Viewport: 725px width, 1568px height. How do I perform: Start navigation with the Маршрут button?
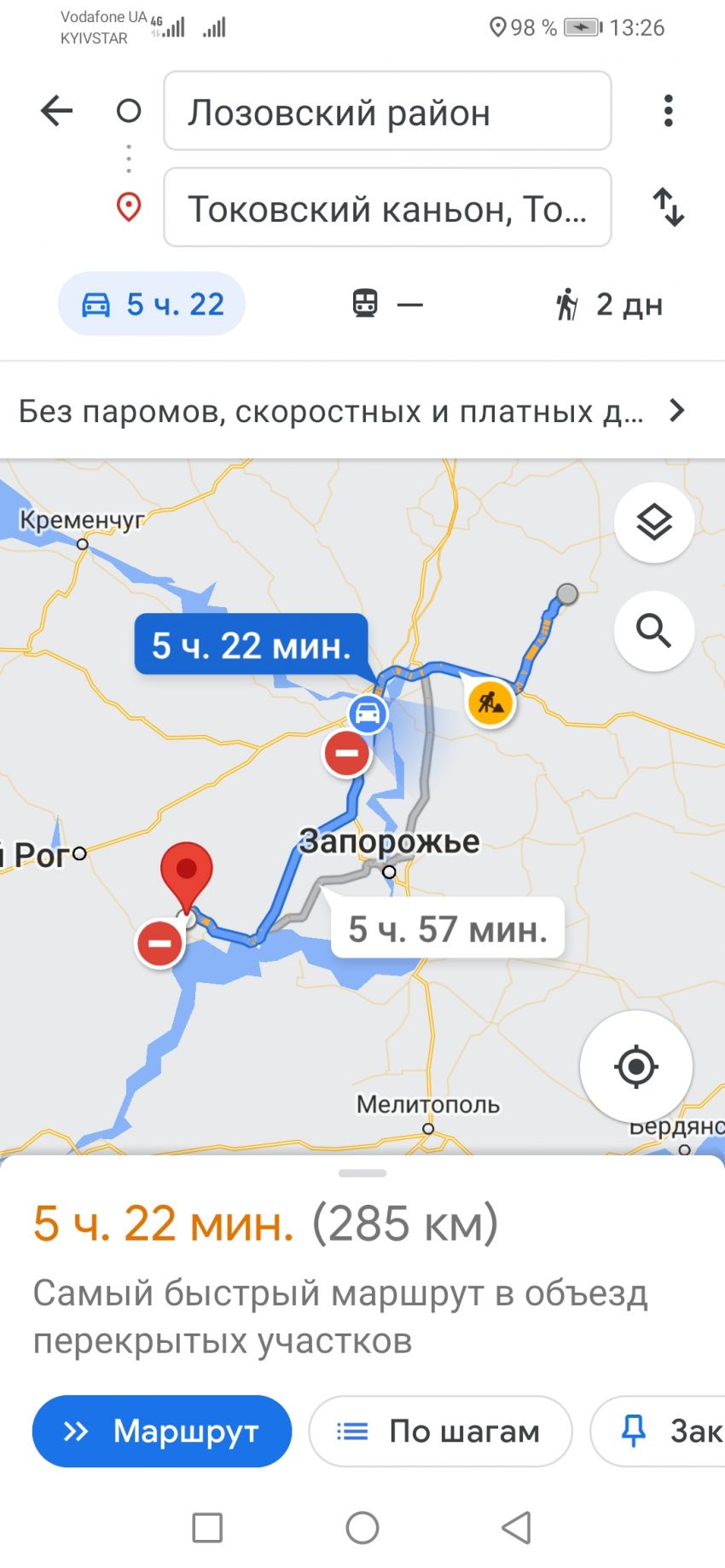(162, 1432)
